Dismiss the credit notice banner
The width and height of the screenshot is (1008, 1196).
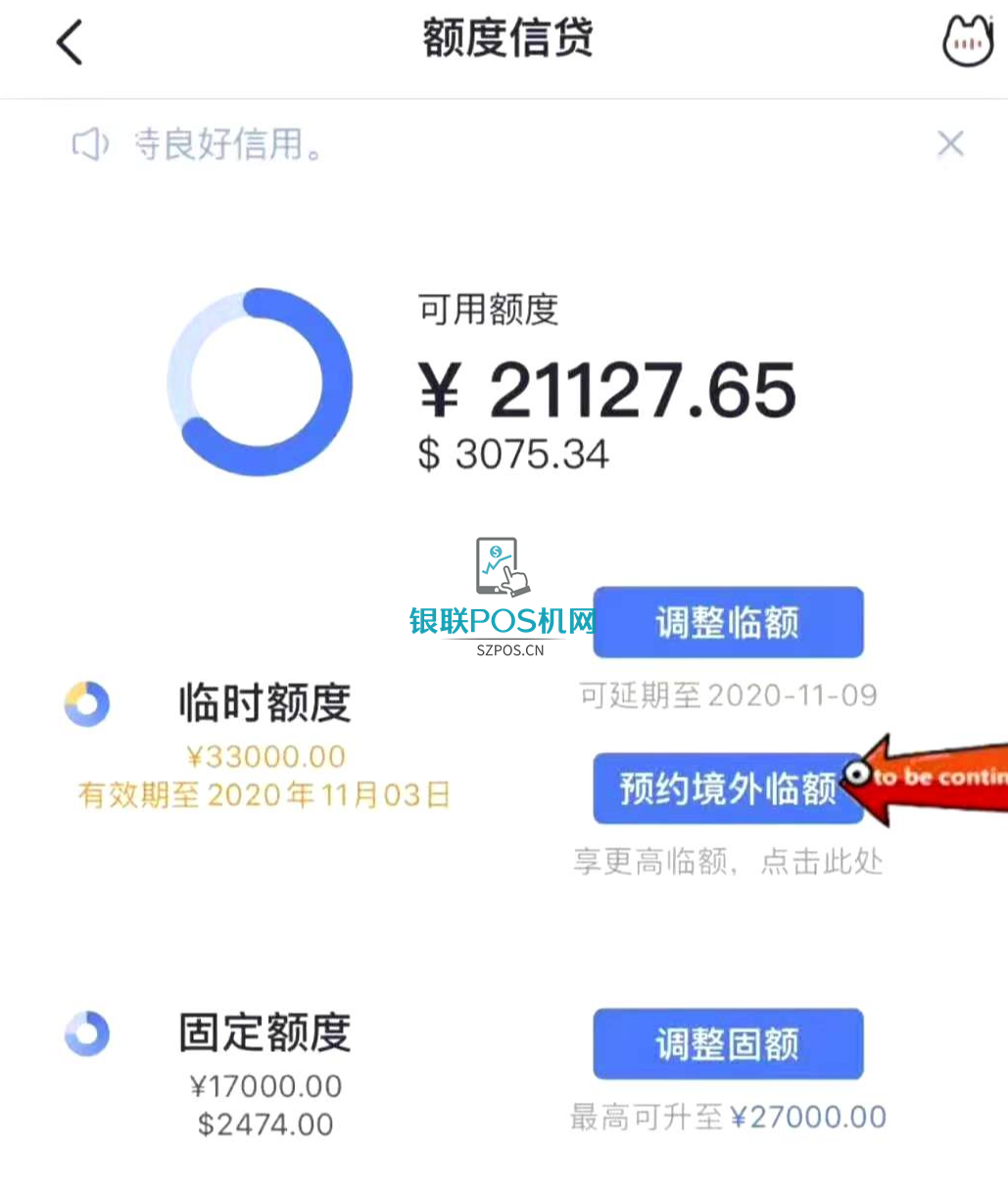tap(950, 144)
